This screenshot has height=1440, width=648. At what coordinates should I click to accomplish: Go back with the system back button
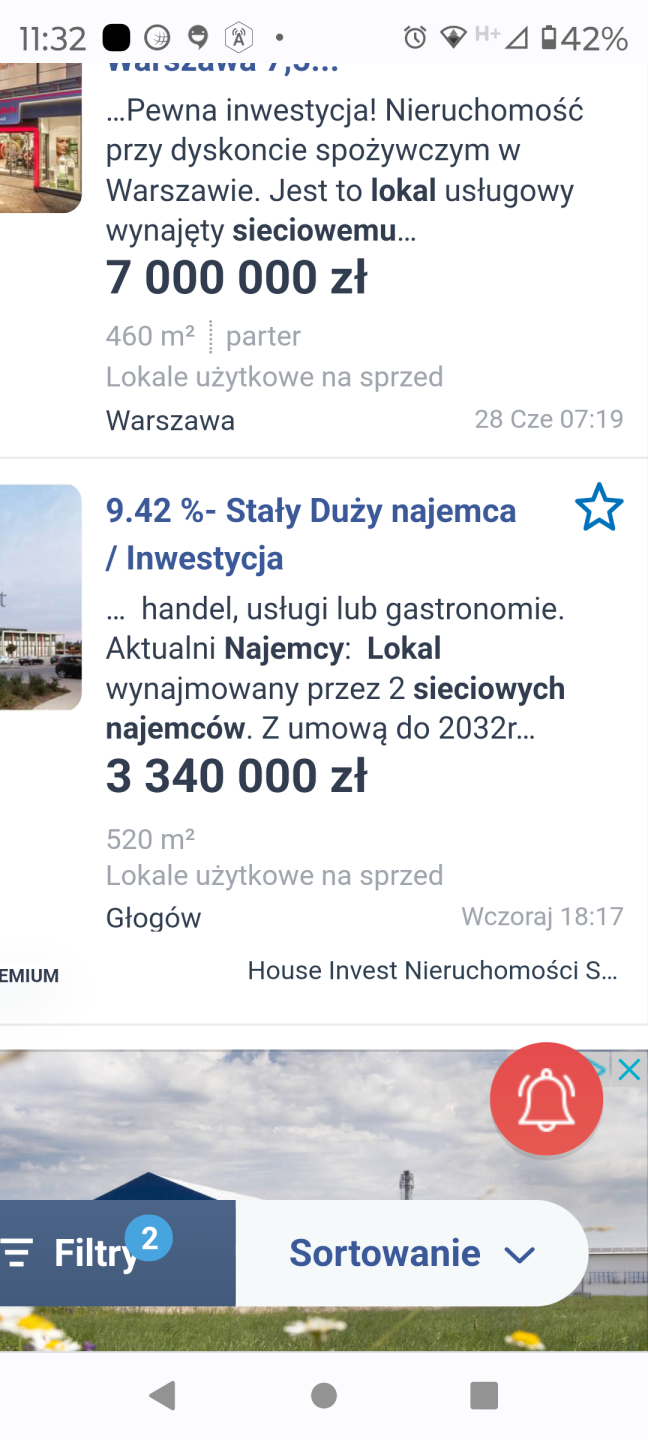[162, 1395]
